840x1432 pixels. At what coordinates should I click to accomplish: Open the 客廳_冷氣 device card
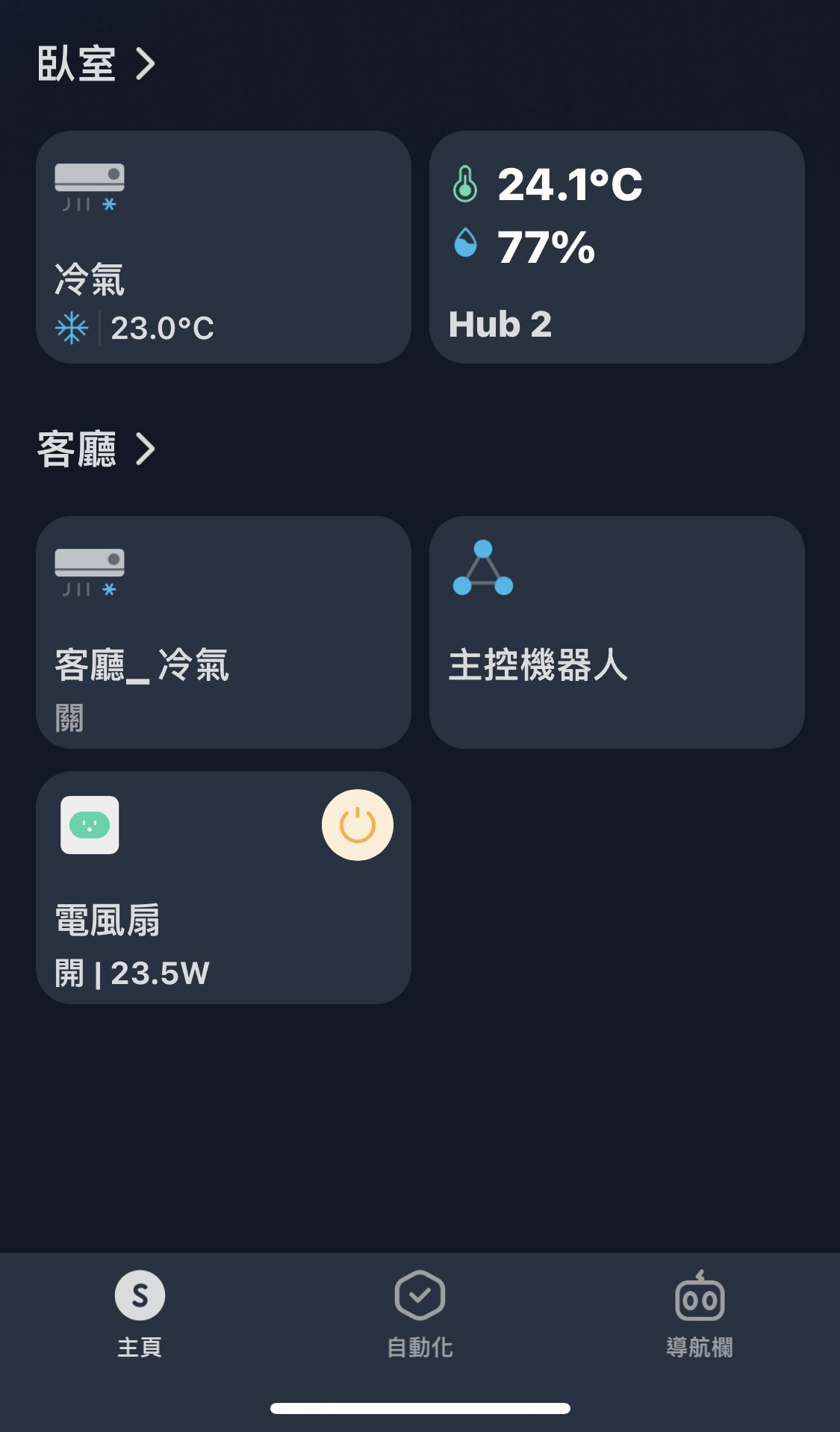click(223, 632)
